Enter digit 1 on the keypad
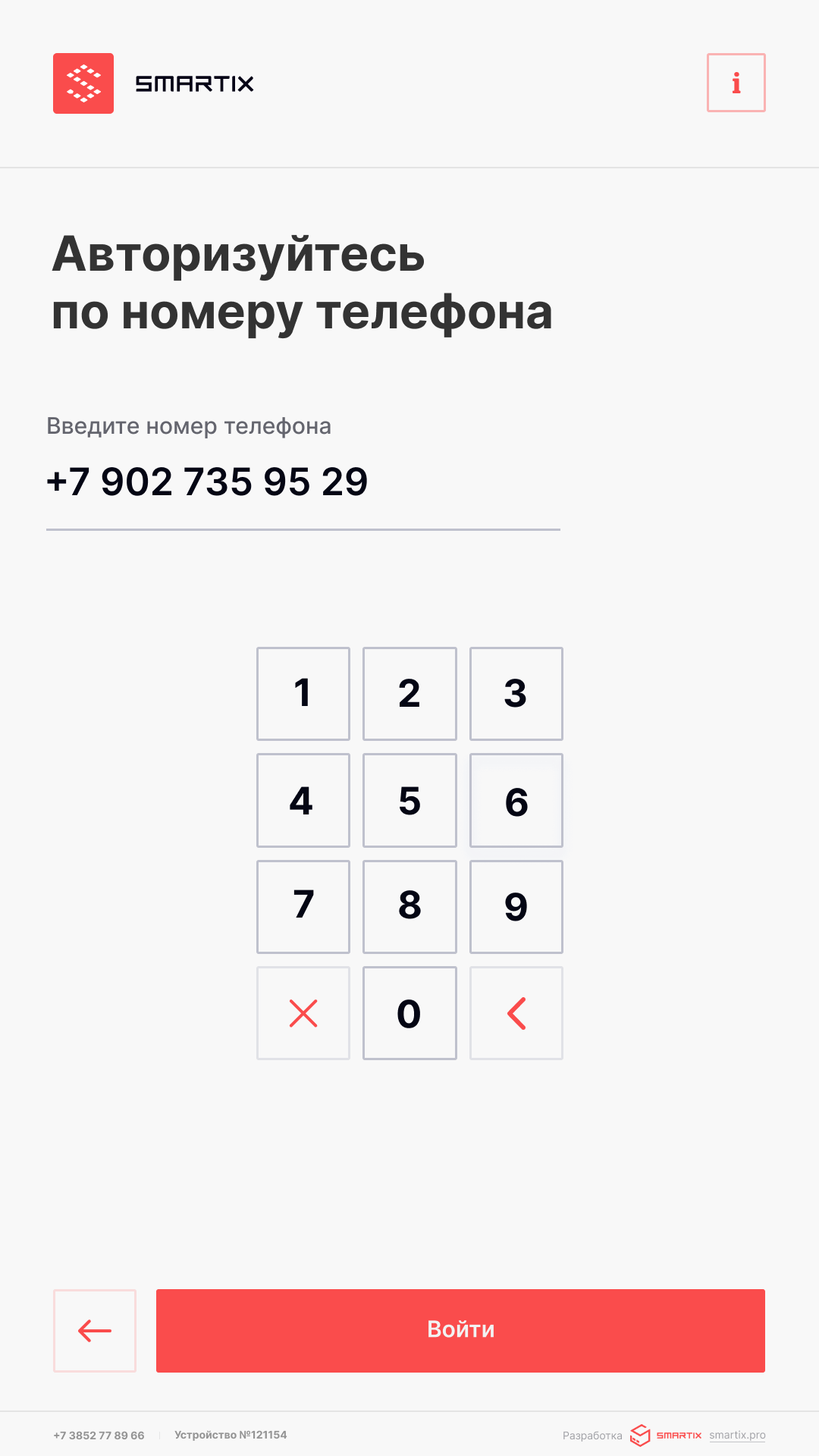Viewport: 819px width, 1456px height. [x=303, y=694]
